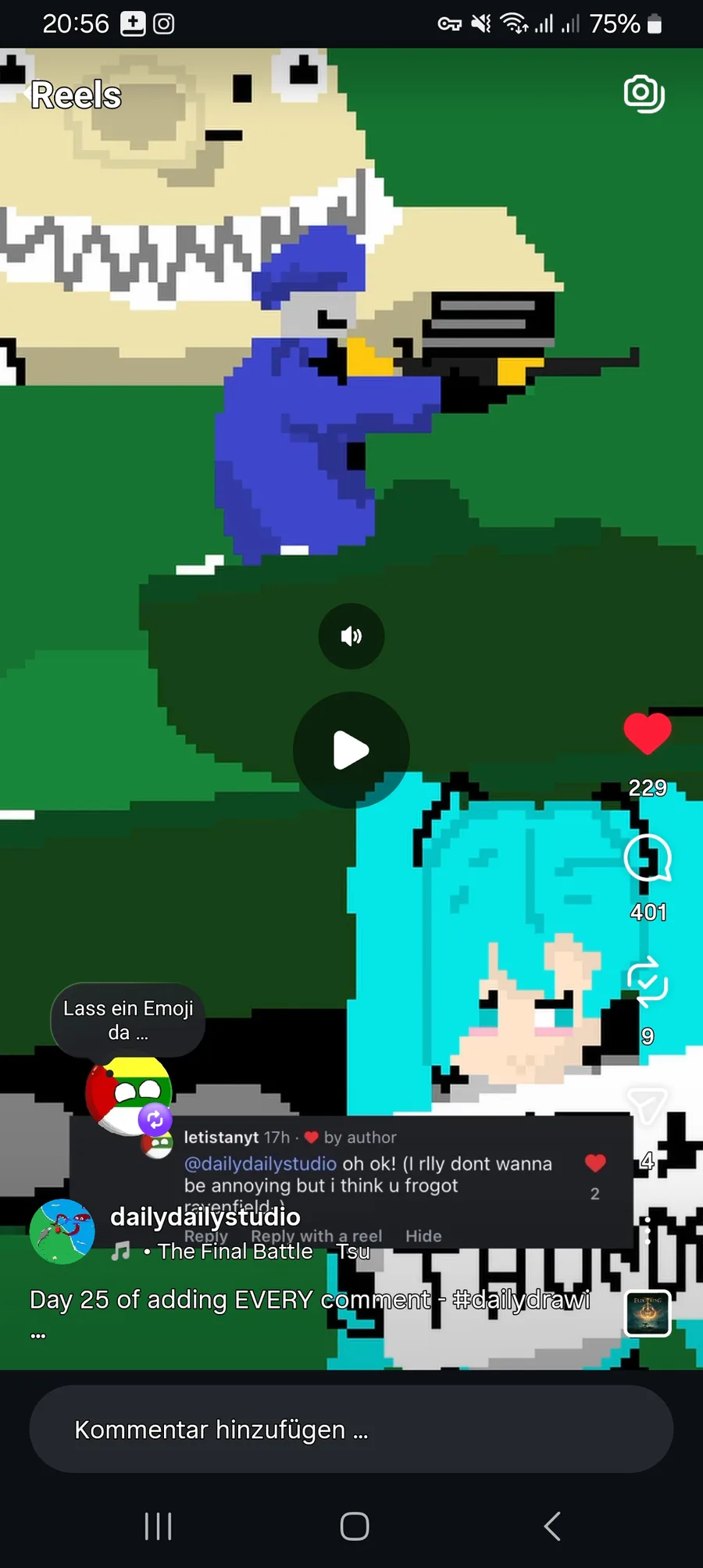
Task: Open the Lass ein Emoji da note
Action: pyautogui.click(x=128, y=1020)
